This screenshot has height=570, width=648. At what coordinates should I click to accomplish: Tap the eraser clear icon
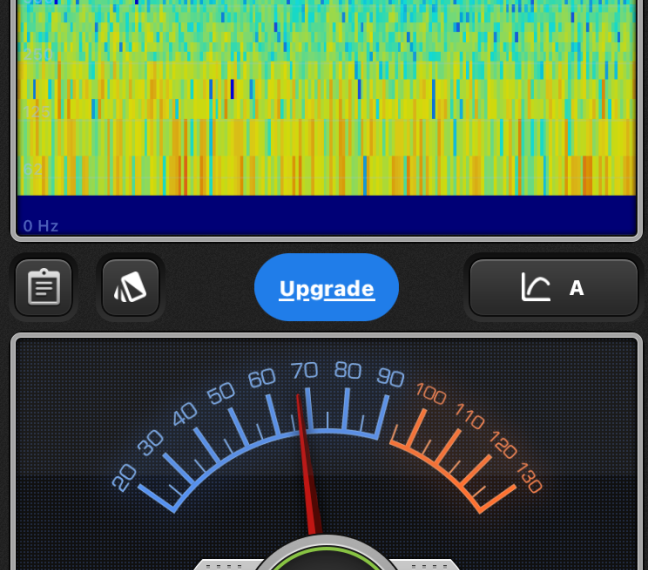tap(131, 288)
